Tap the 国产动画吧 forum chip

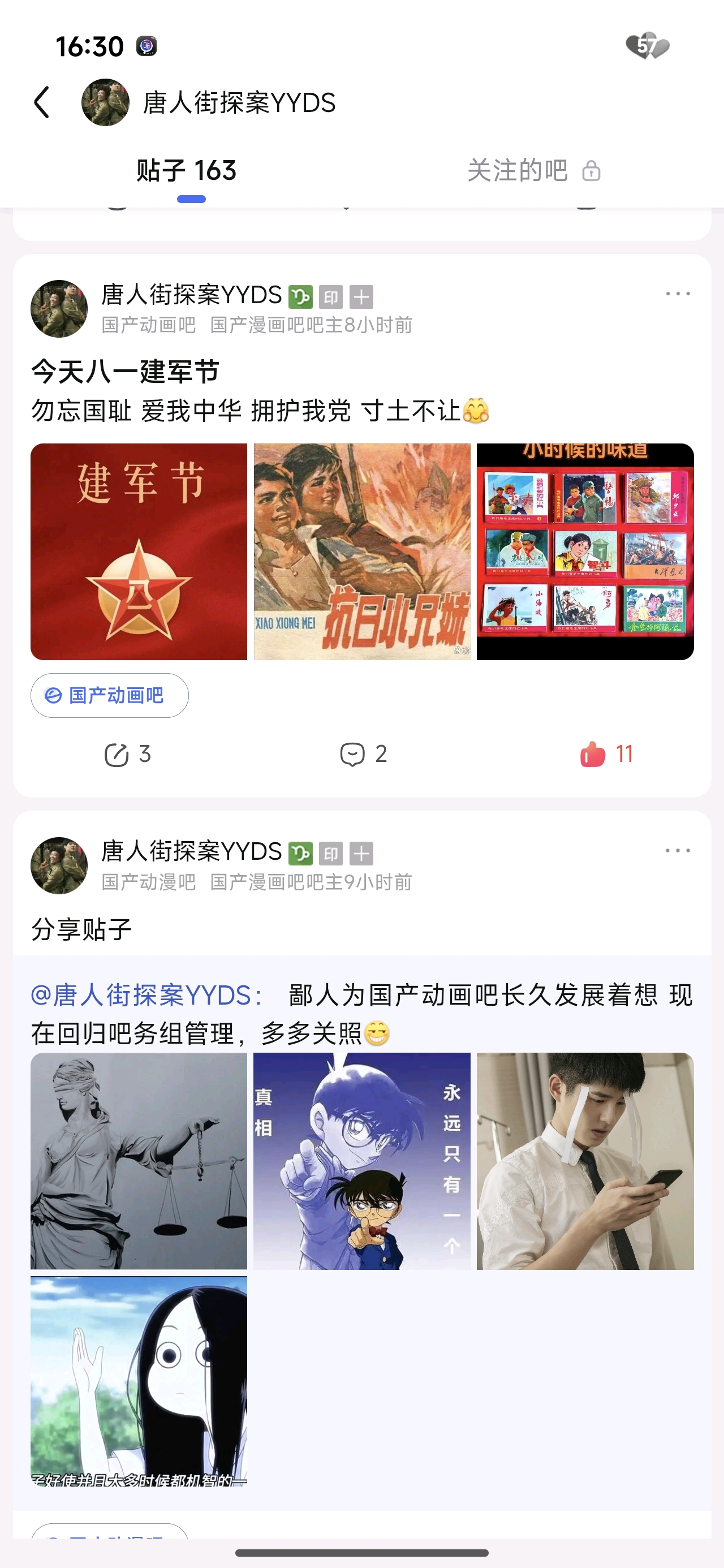pyautogui.click(x=110, y=695)
